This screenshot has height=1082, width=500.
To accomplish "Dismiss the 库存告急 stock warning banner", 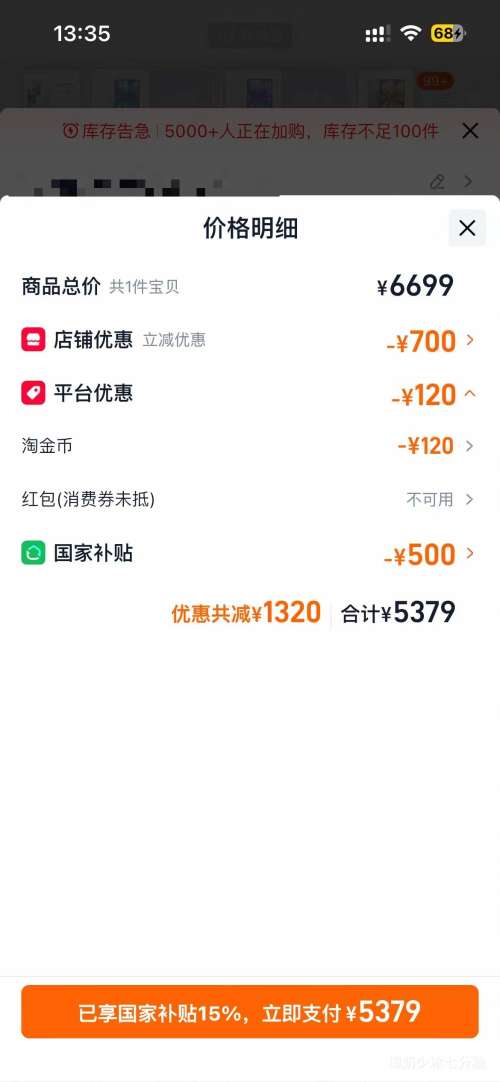I will point(470,130).
